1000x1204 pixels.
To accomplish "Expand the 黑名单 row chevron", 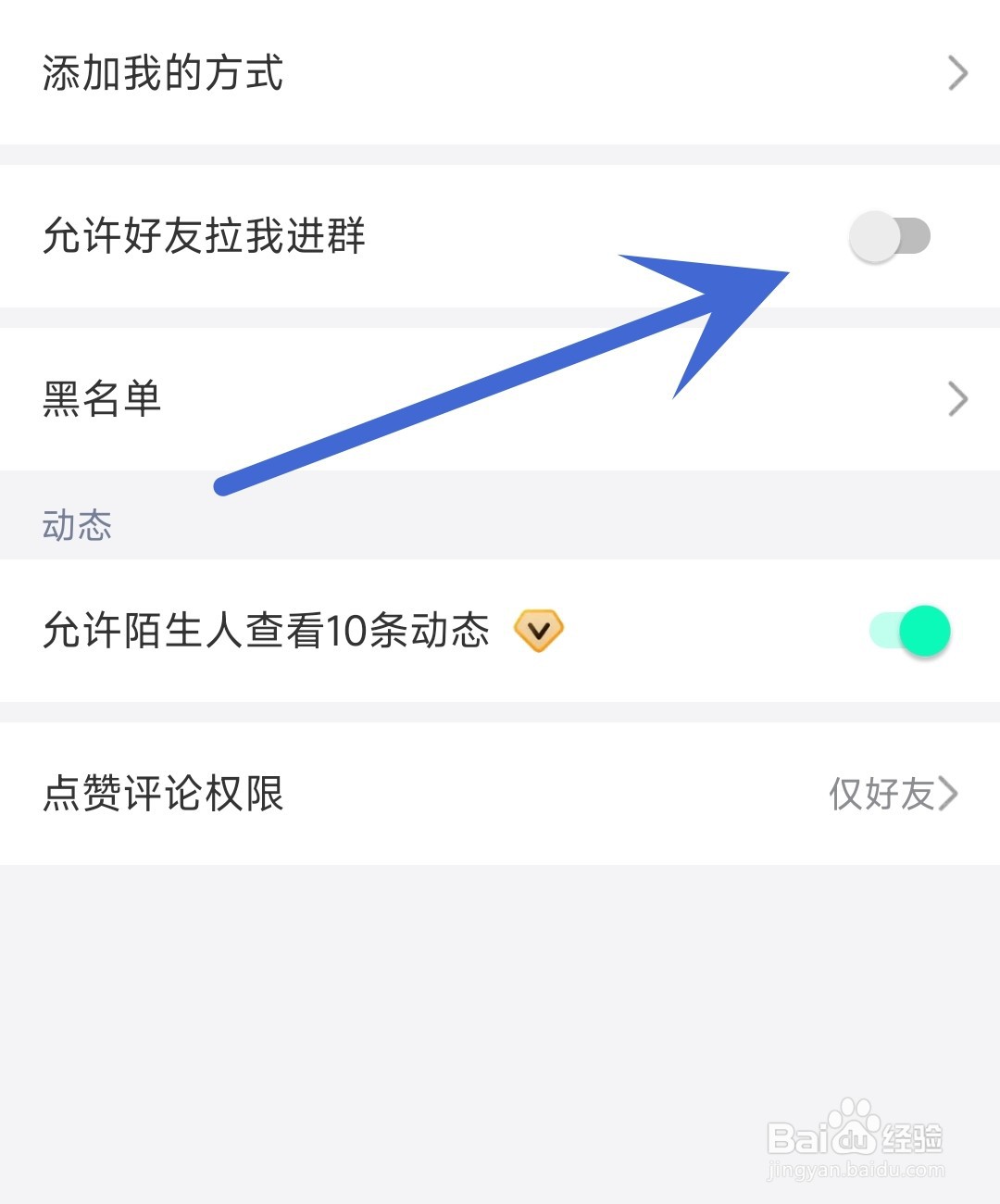I will (957, 400).
